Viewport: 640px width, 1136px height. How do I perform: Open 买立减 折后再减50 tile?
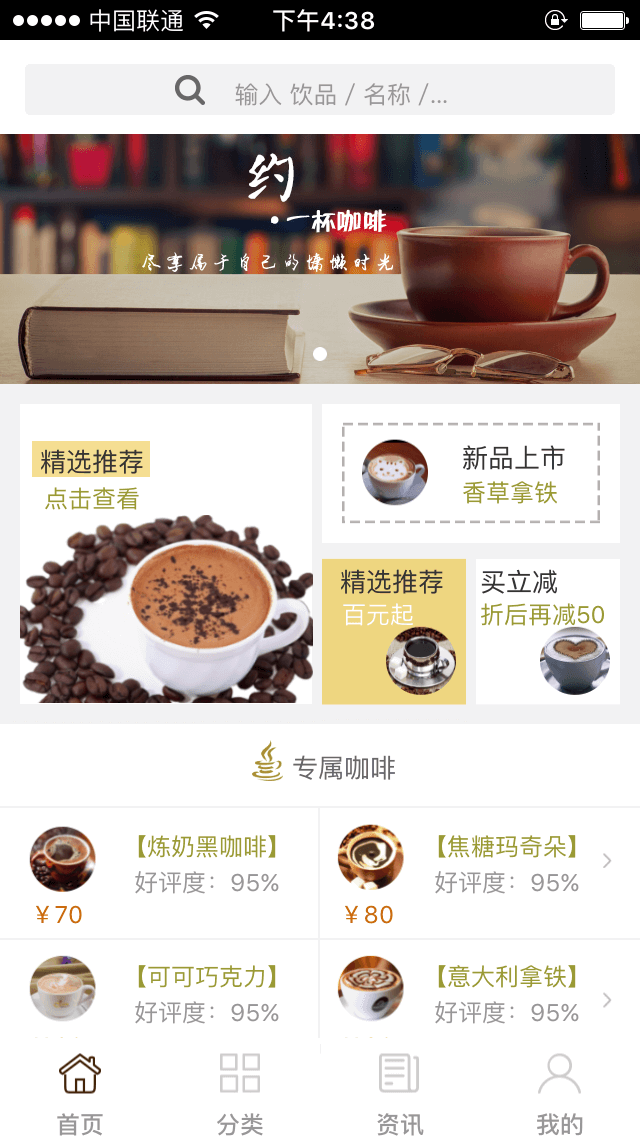(548, 631)
